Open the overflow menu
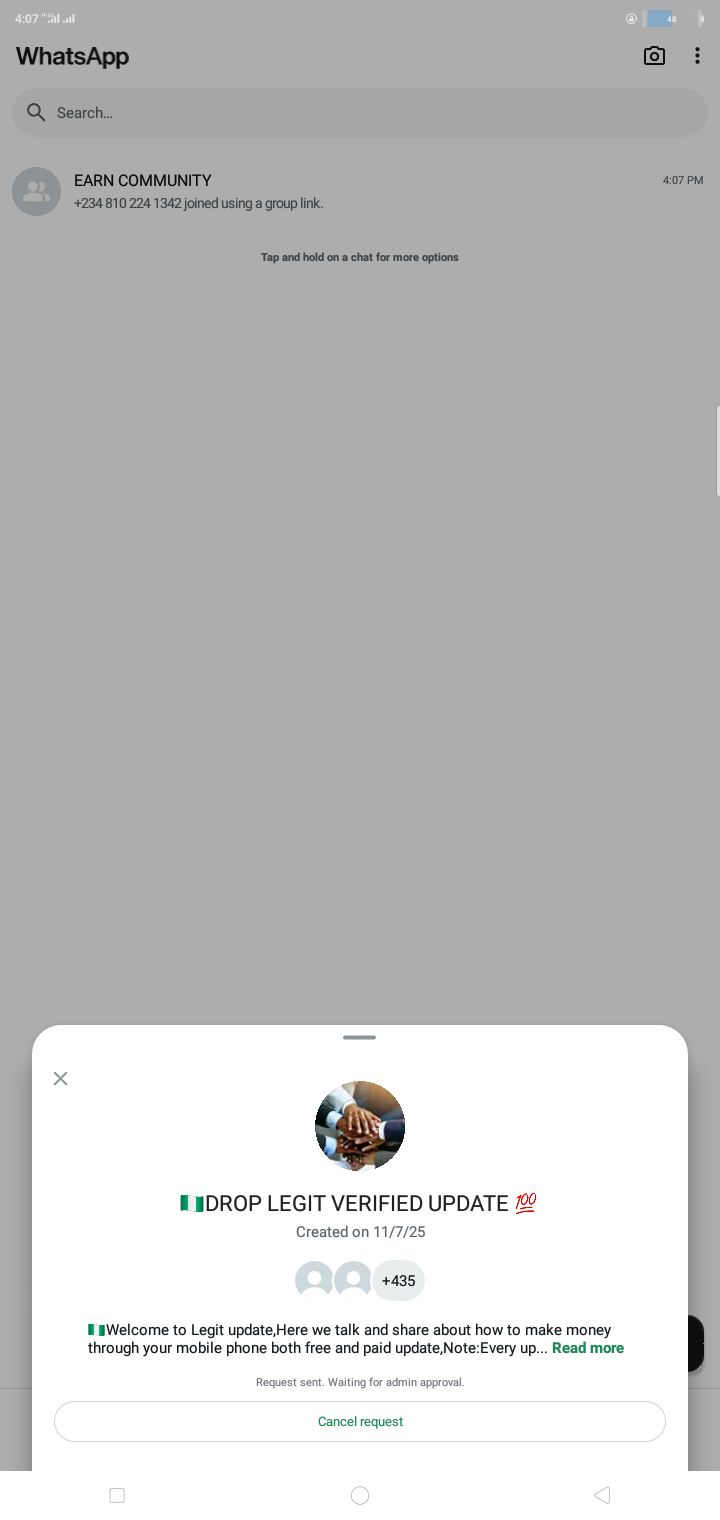Screen dimensions: 720x1520 click(x=697, y=56)
